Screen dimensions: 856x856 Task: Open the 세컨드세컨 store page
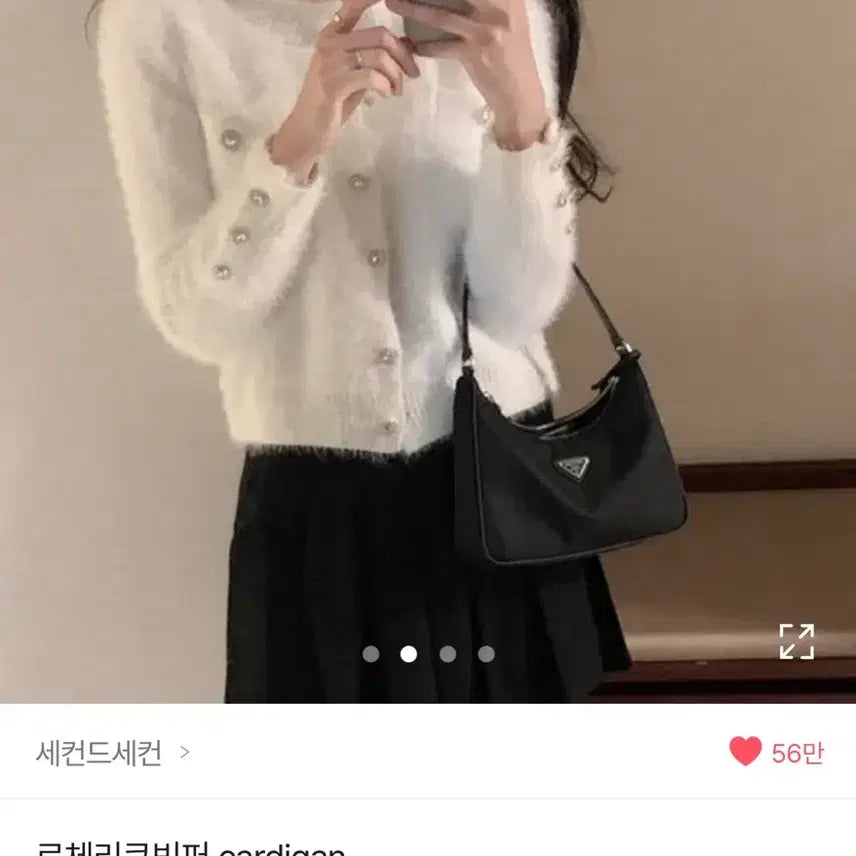pos(112,752)
